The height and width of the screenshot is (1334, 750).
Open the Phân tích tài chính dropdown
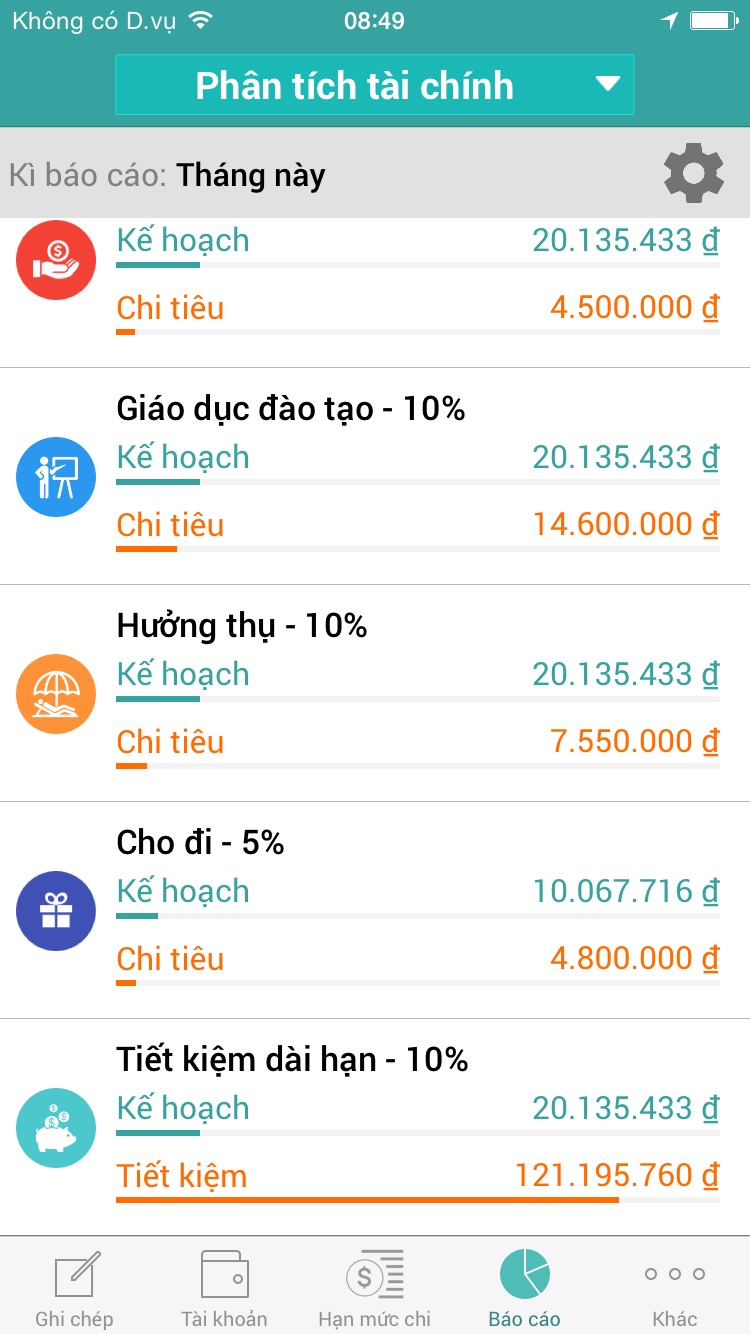[x=374, y=85]
